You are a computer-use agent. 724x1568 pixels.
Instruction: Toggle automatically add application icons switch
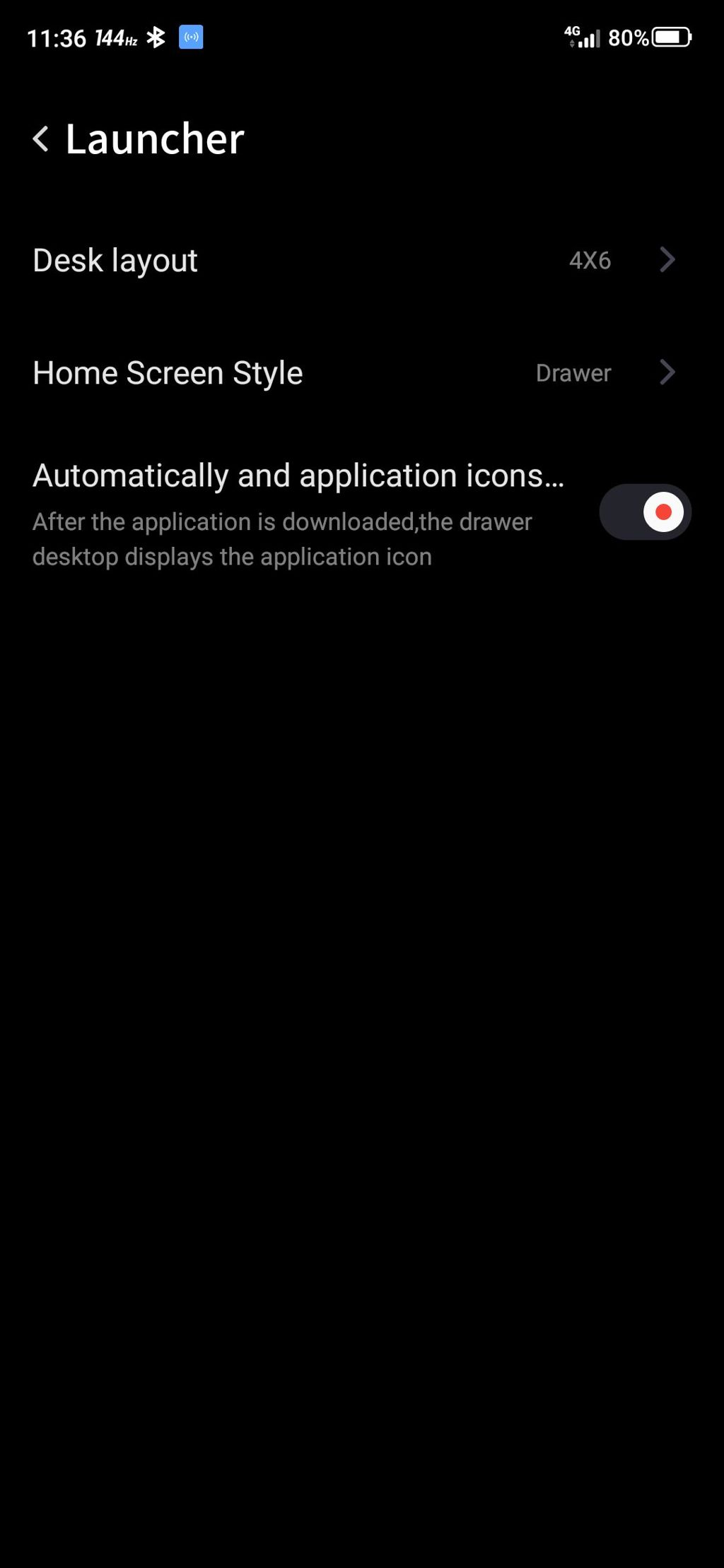pos(644,512)
